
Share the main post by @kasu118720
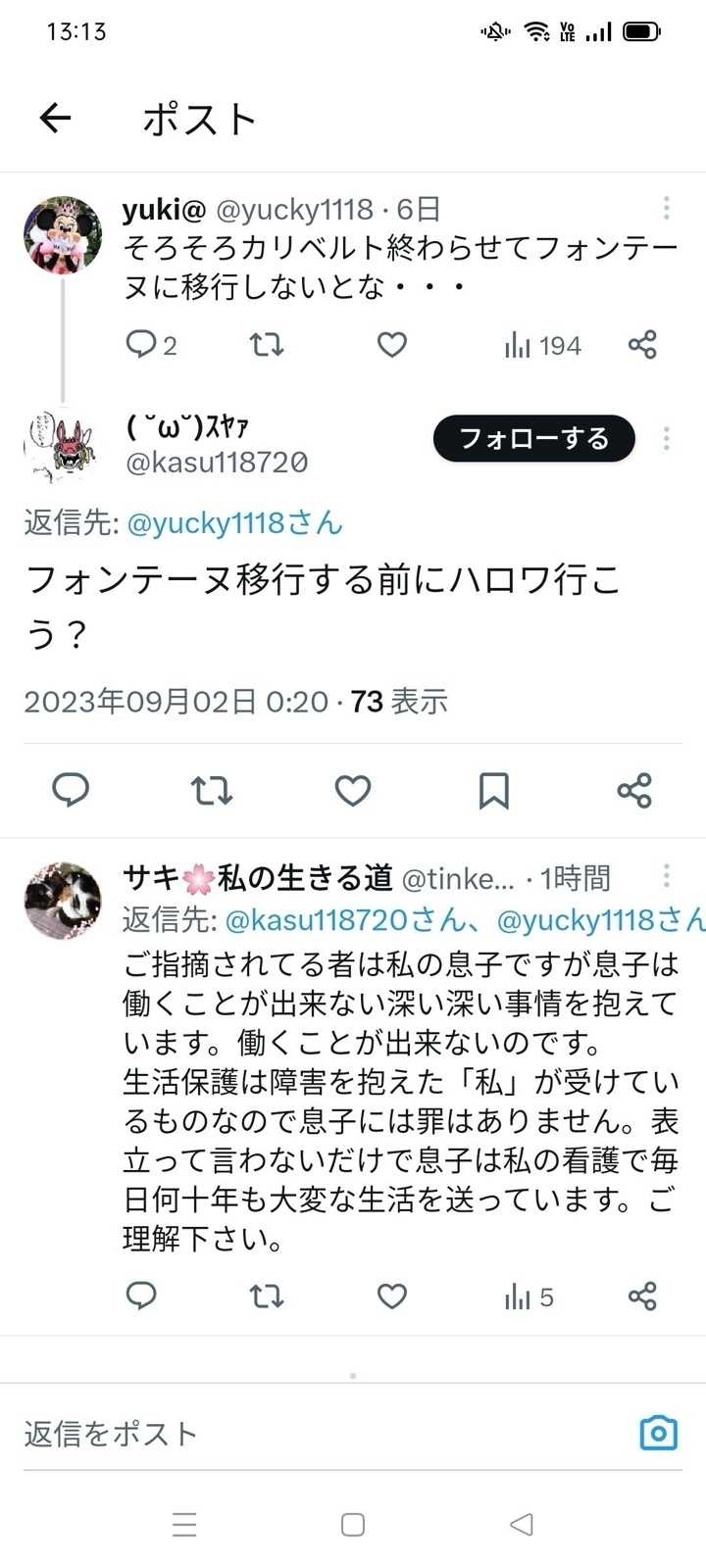tap(634, 790)
